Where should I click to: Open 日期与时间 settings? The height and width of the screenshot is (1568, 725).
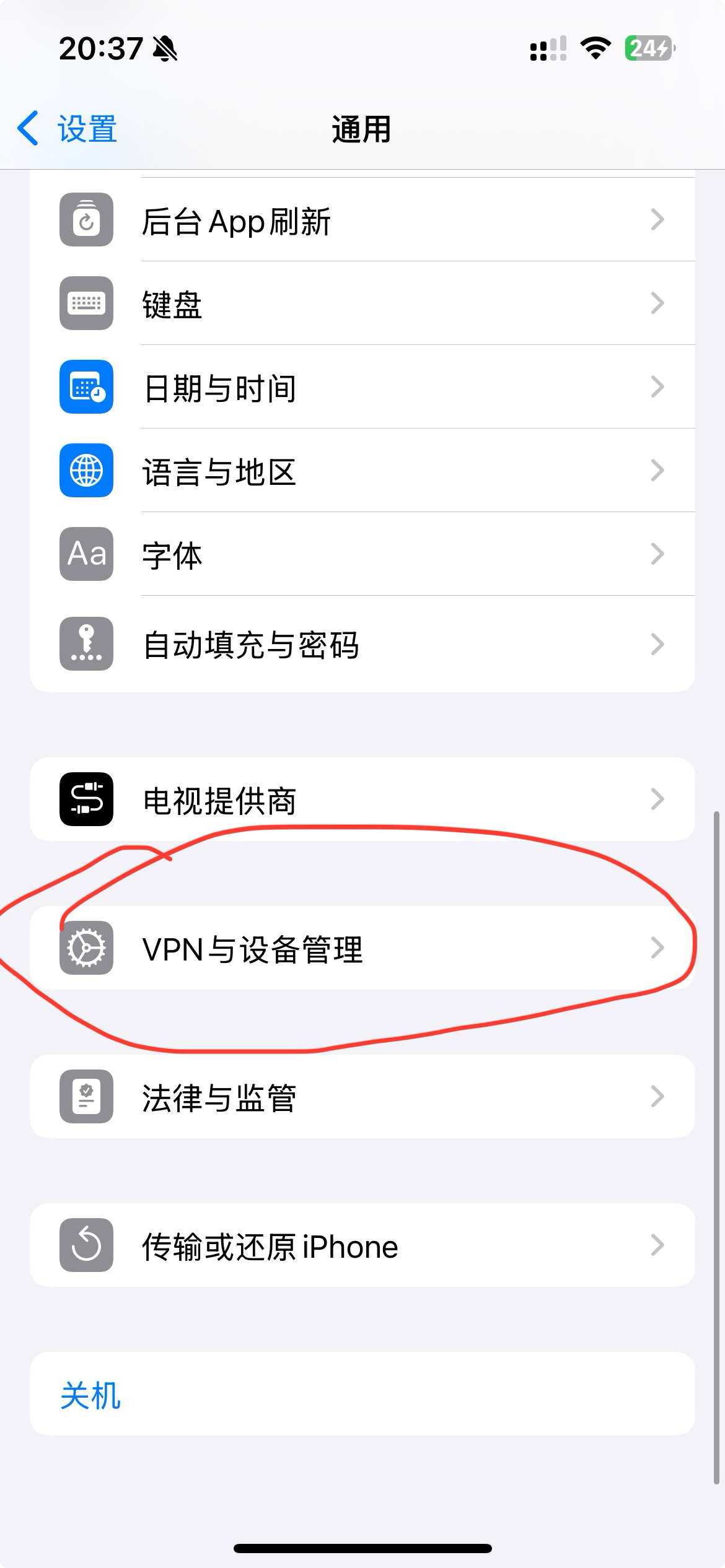[x=362, y=387]
